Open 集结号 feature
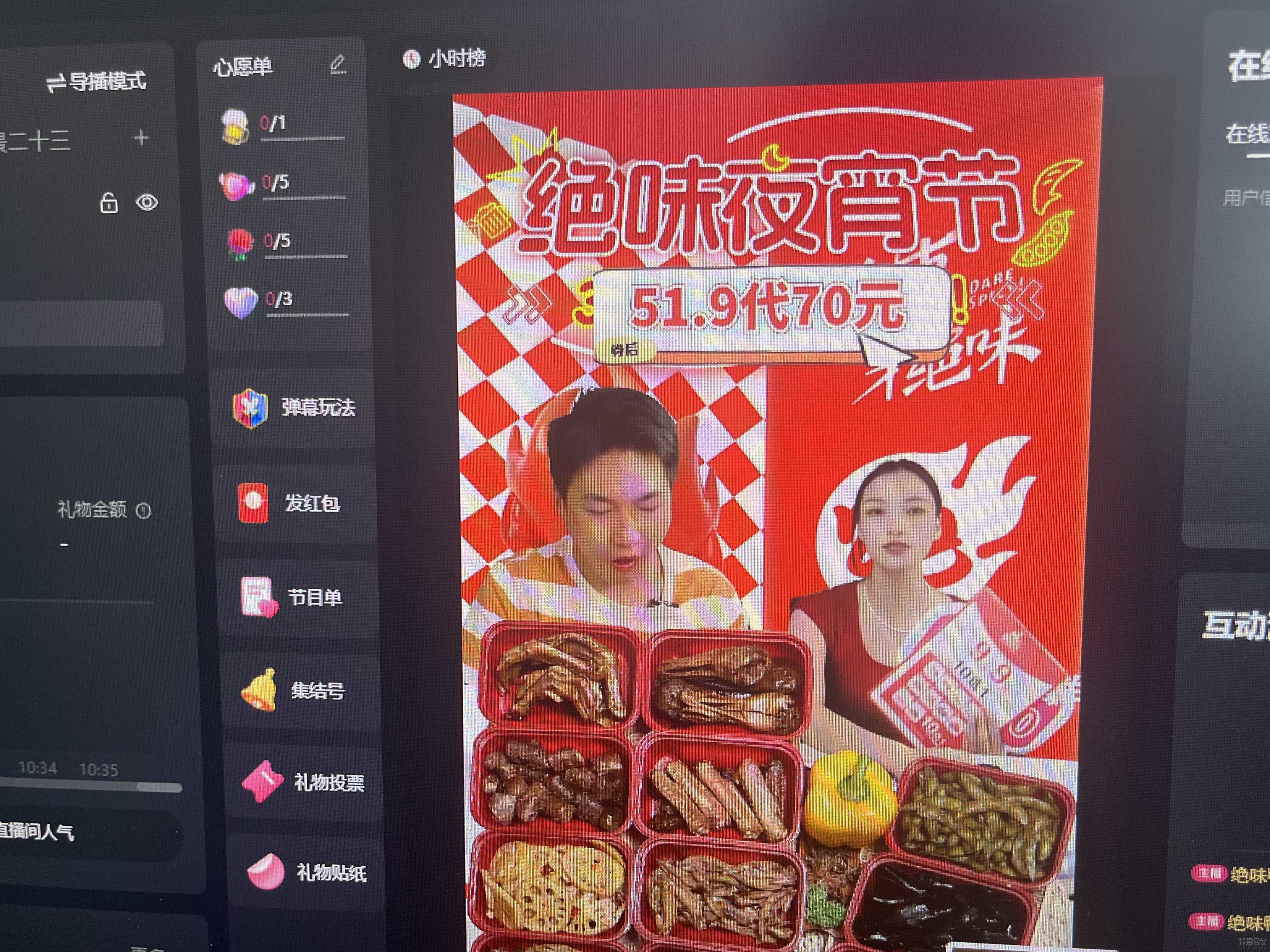The image size is (1270, 952). pyautogui.click(x=293, y=690)
